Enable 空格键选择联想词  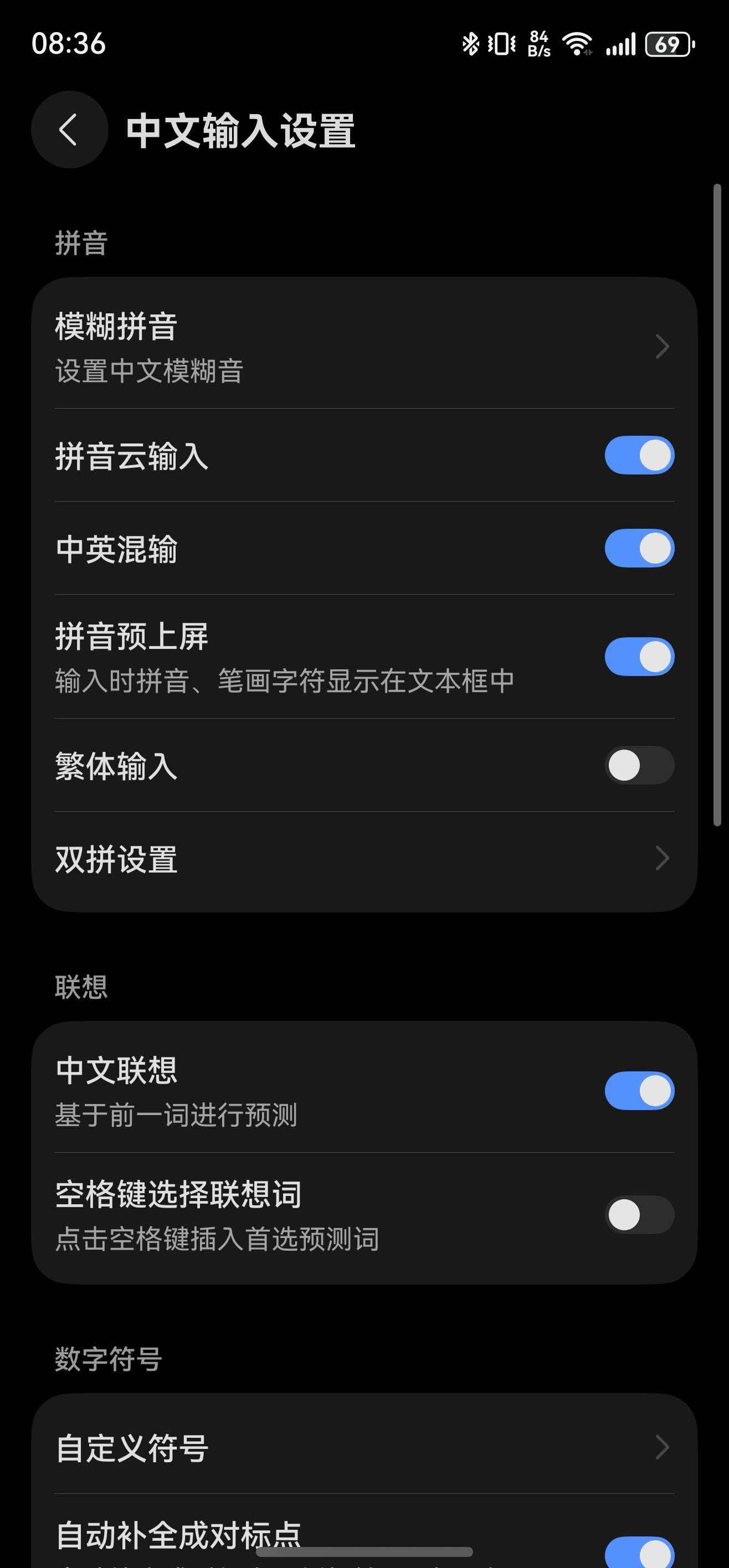coord(639,1215)
